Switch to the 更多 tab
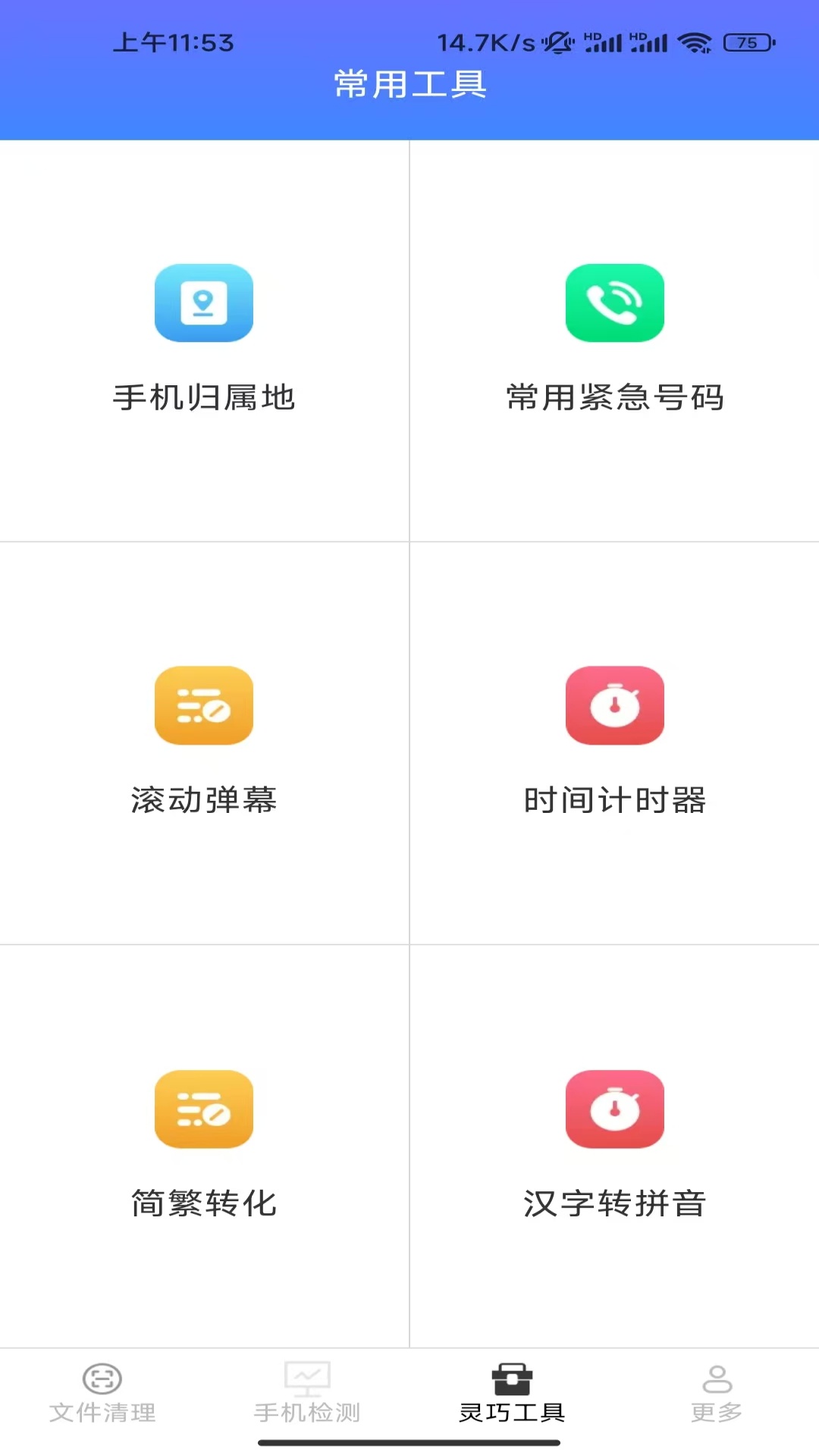 (x=717, y=1394)
